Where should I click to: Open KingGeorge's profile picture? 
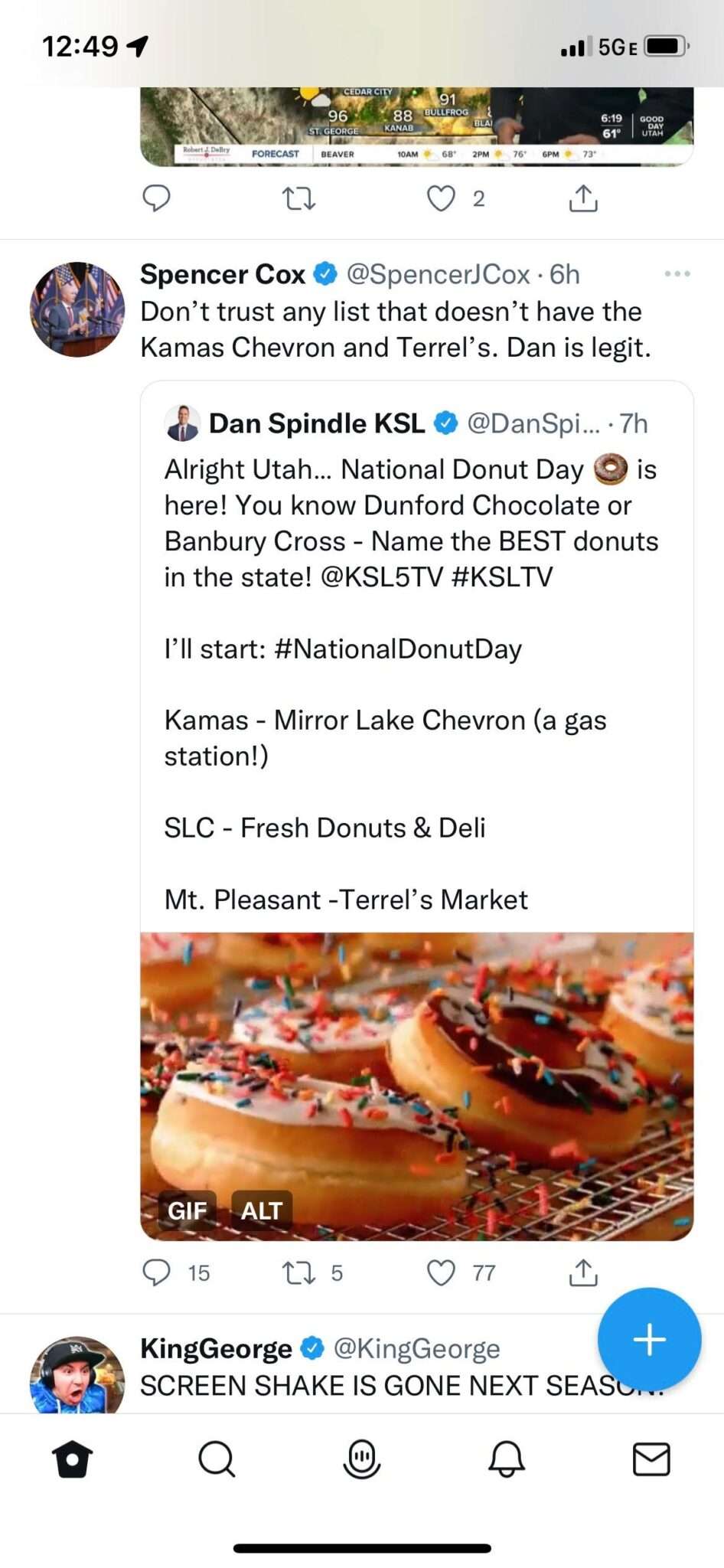point(77,1375)
